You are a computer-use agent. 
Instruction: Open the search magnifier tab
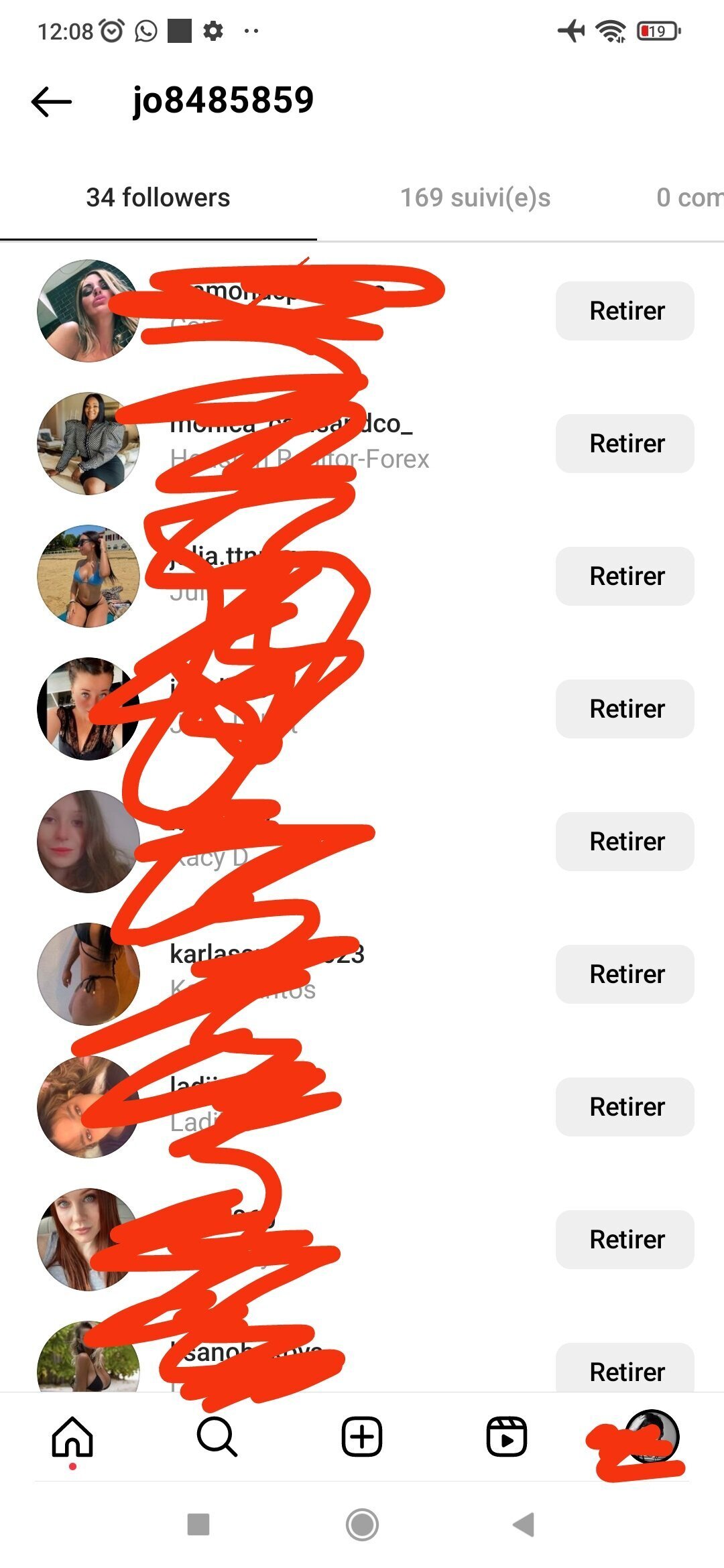point(217,1436)
